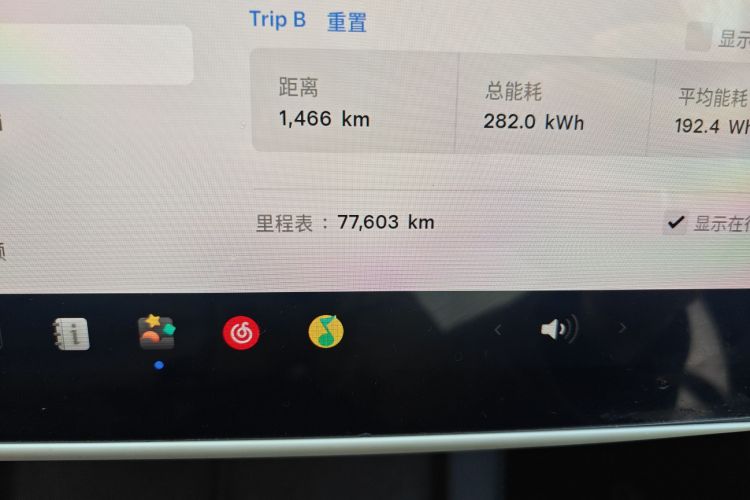Open the QQ Music app

coord(326,331)
